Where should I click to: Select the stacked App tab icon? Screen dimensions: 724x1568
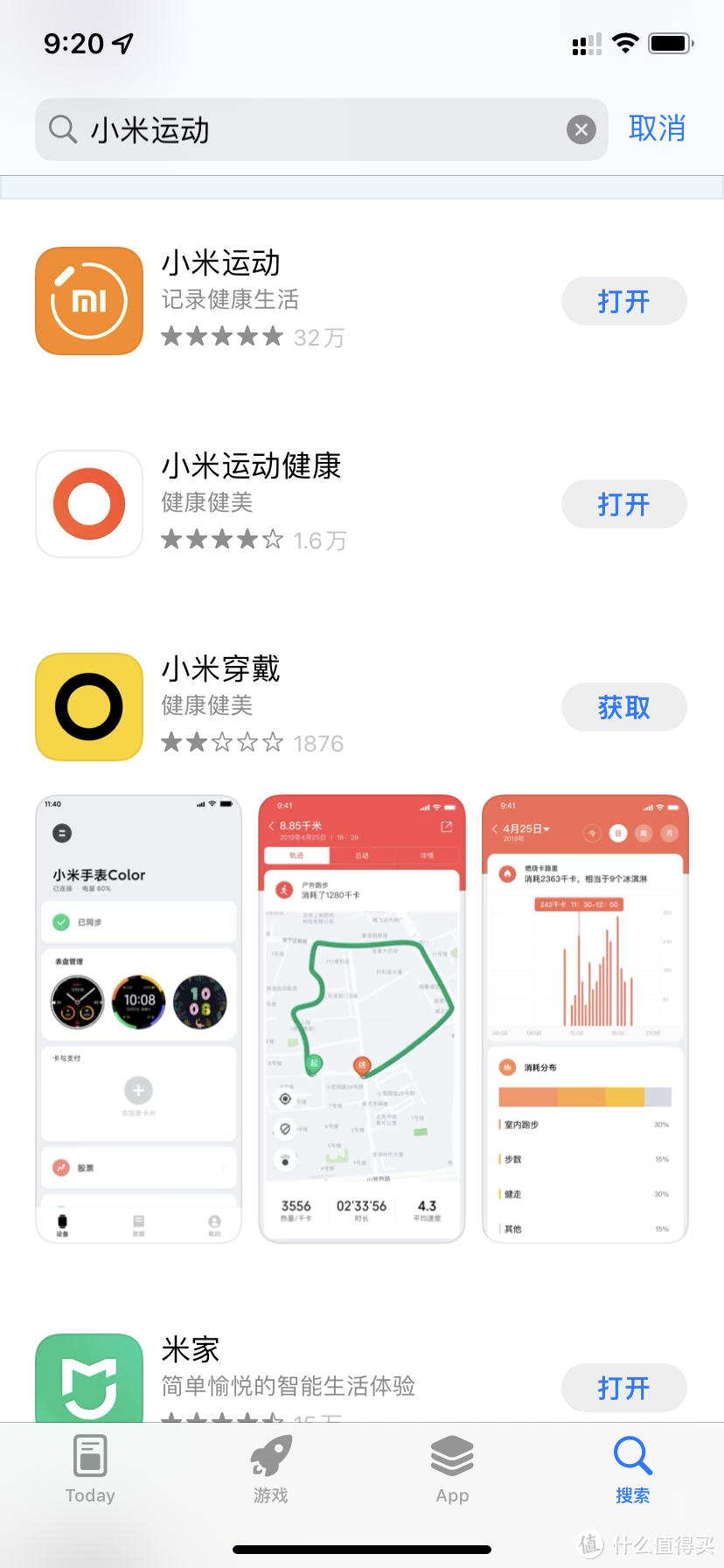pos(452,1454)
